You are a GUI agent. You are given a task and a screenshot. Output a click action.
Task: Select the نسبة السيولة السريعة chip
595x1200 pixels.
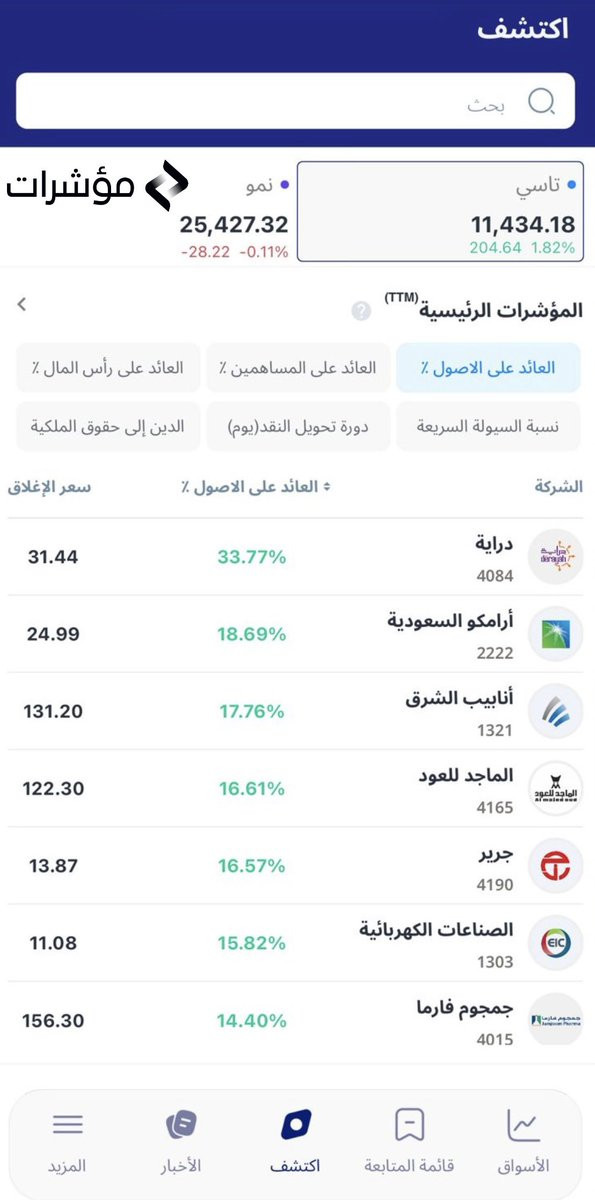coord(487,426)
